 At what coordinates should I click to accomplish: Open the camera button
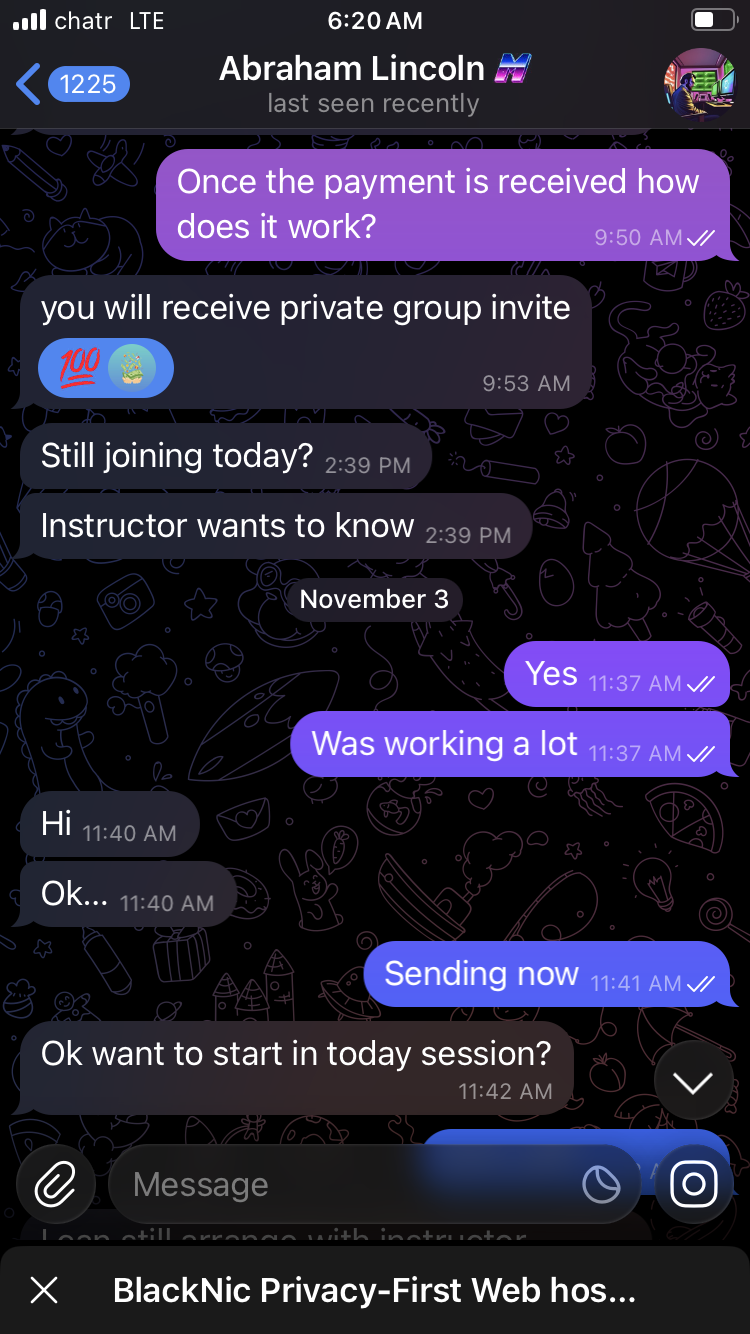coord(694,1184)
